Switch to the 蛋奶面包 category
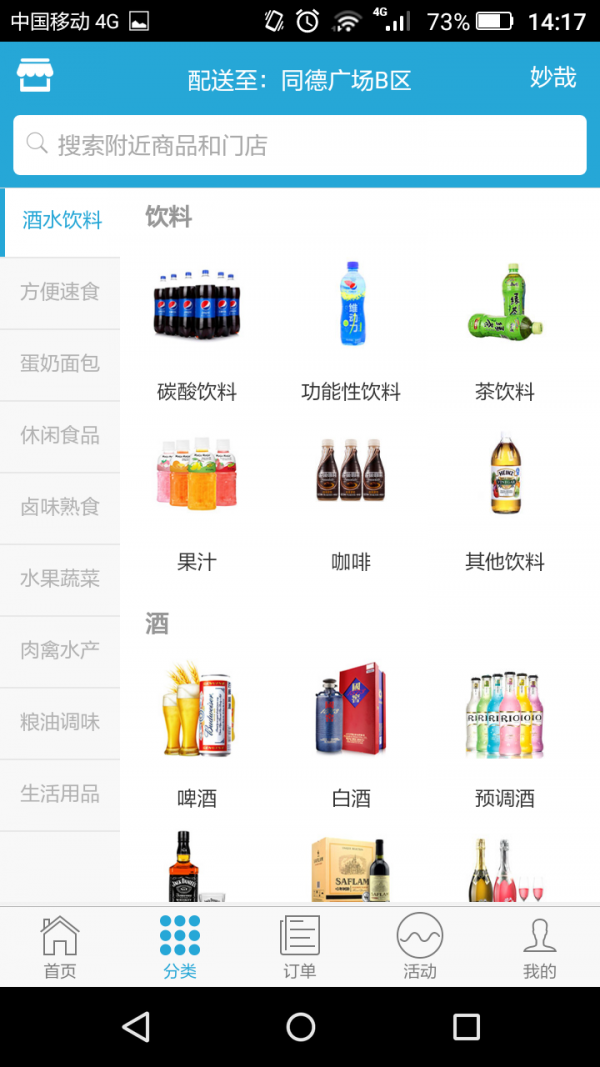 coord(60,364)
